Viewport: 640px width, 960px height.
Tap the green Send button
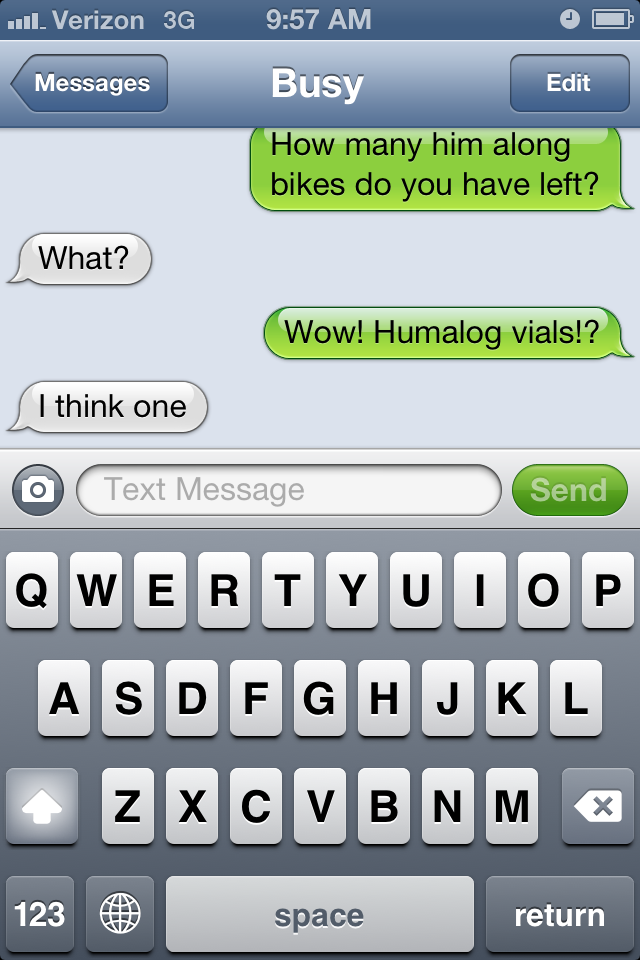pyautogui.click(x=569, y=490)
